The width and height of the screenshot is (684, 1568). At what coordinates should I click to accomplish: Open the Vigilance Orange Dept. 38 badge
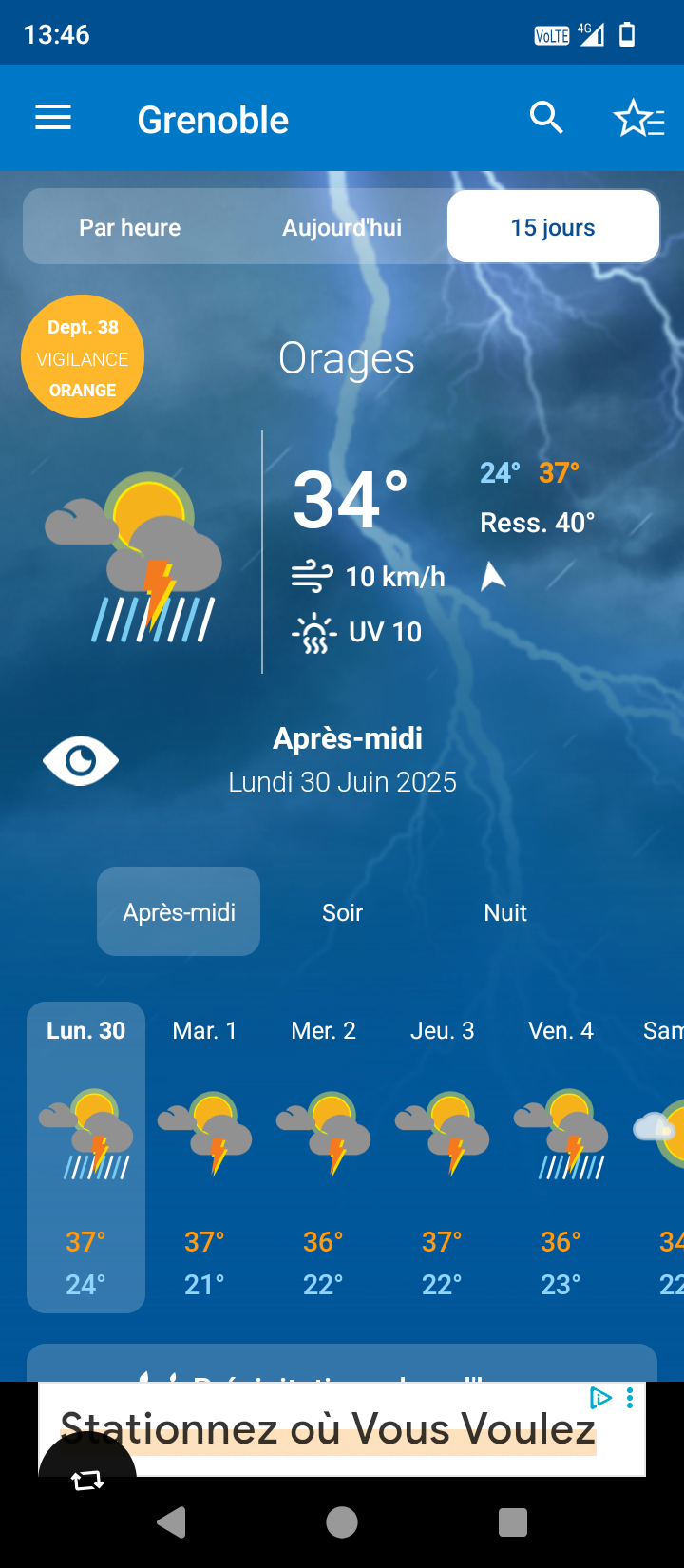[x=83, y=357]
